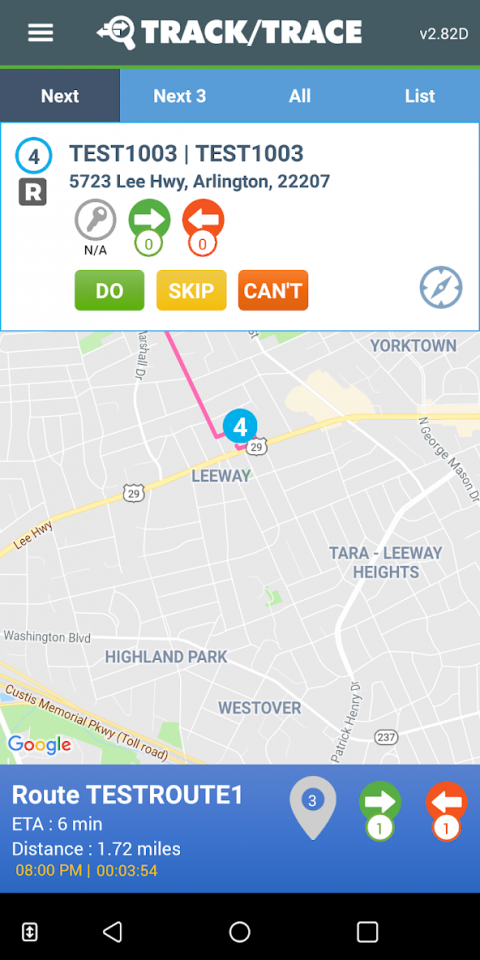This screenshot has height=960, width=480.
Task: Tap the route's green delivery arrow icon
Action: pyautogui.click(x=380, y=810)
